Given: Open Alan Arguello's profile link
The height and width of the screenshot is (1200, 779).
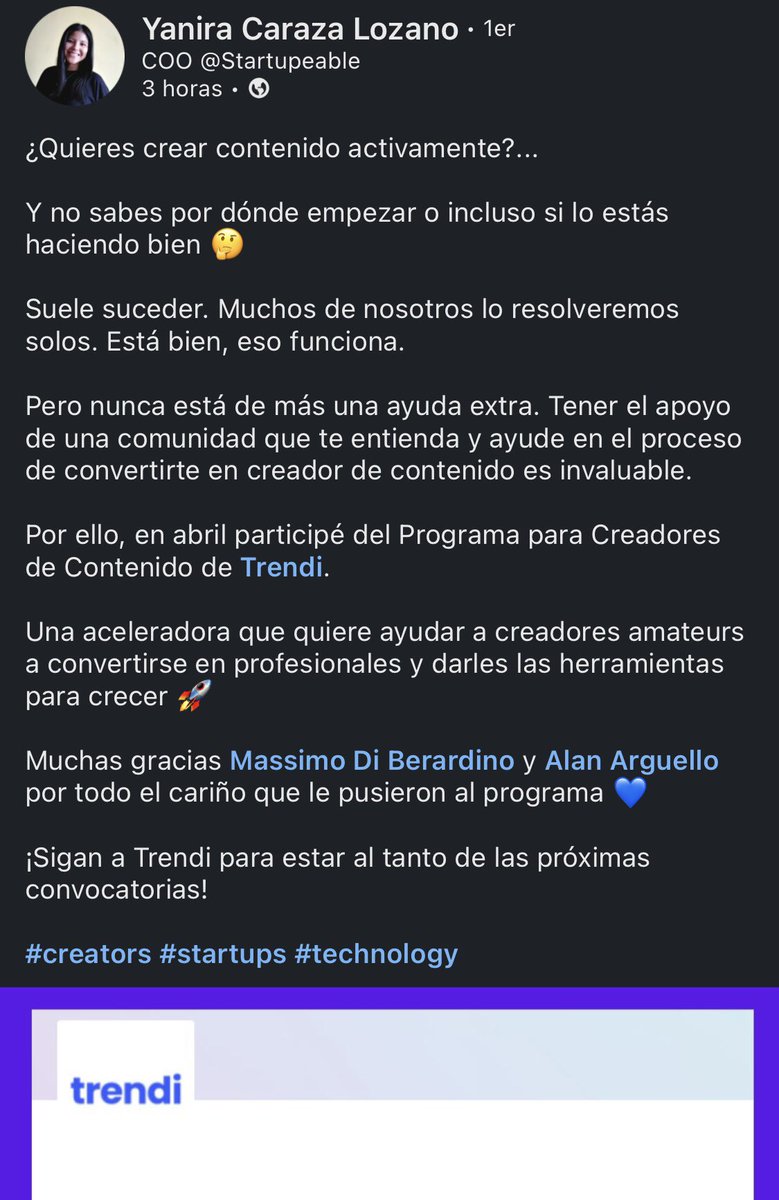Looking at the screenshot, I should [631, 760].
